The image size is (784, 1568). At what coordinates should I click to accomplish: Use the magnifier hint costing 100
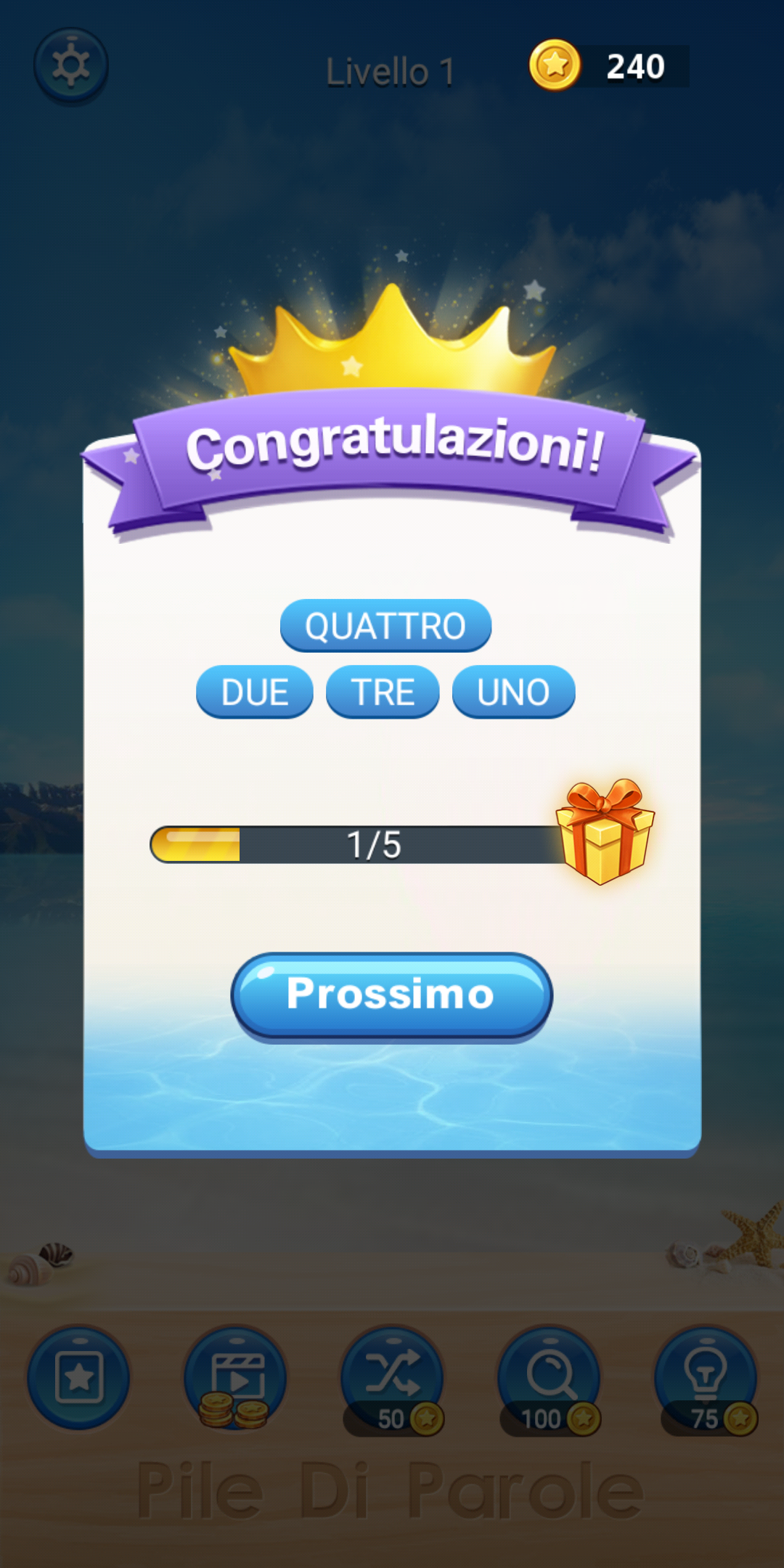pos(550,1378)
